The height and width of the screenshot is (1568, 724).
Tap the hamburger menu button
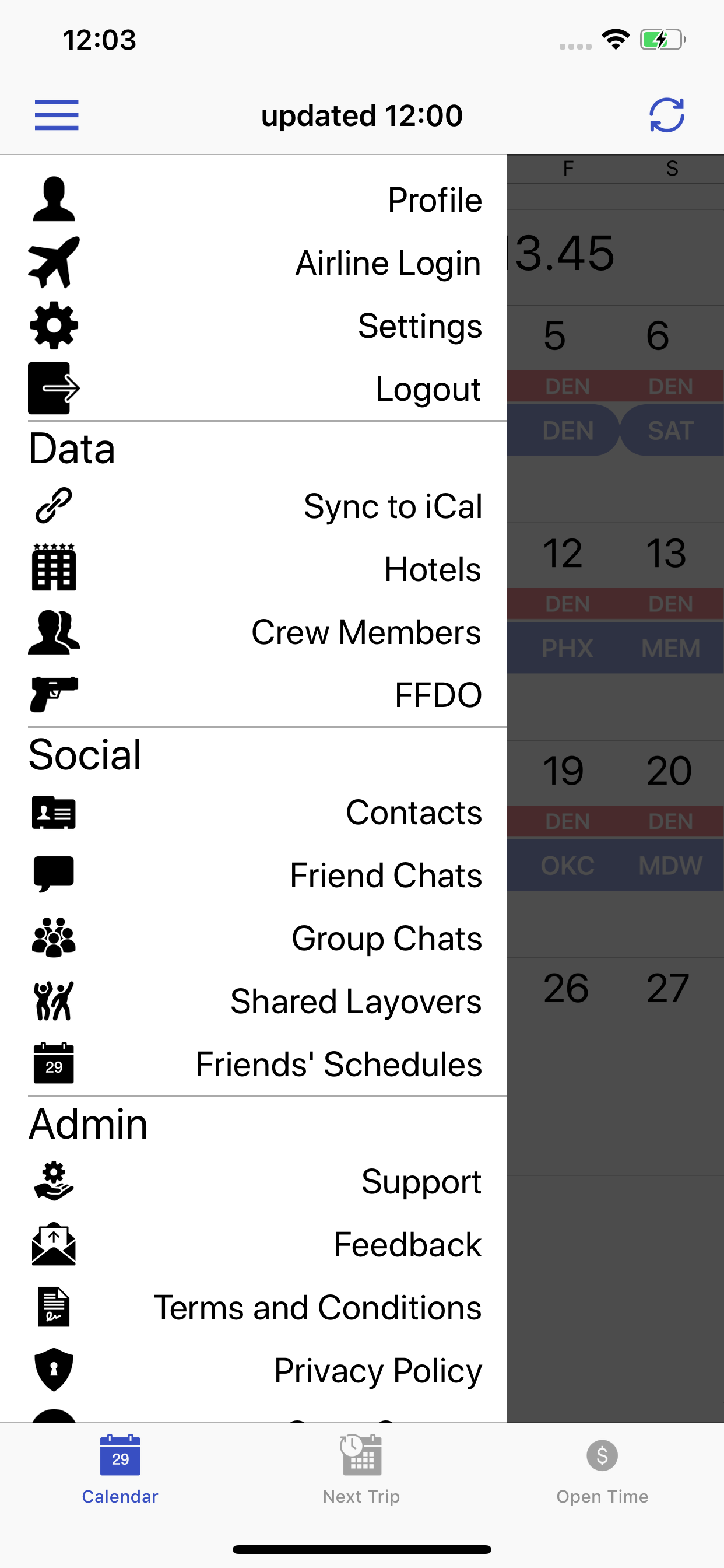[x=57, y=115]
